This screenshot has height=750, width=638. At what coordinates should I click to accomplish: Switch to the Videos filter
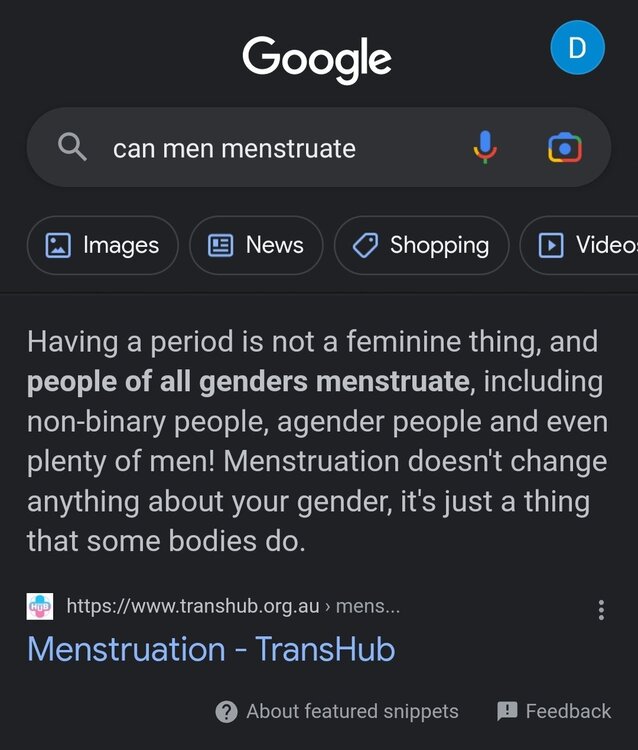pos(585,245)
